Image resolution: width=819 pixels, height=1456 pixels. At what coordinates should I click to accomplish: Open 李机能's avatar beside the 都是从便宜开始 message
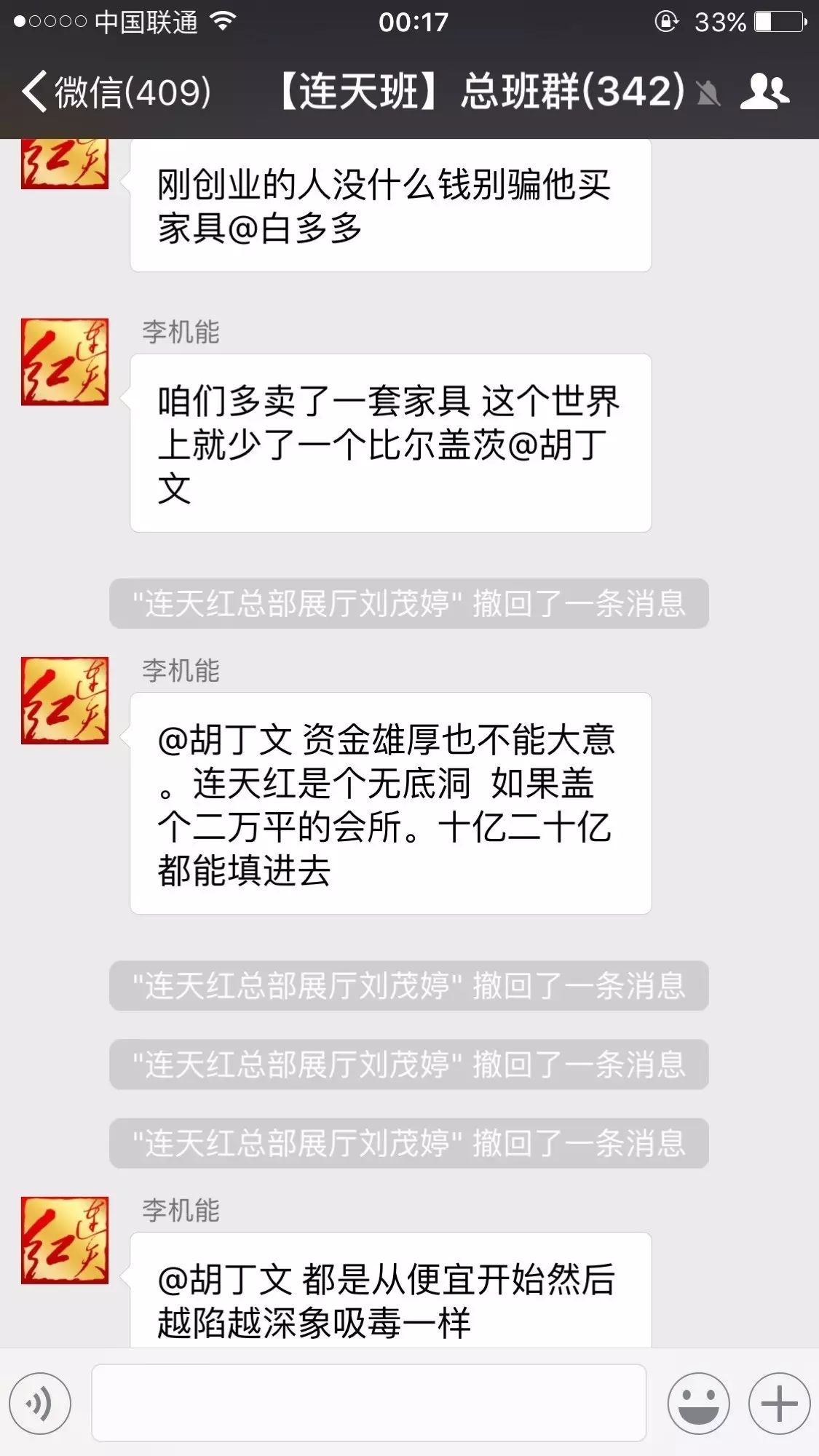point(65,1240)
